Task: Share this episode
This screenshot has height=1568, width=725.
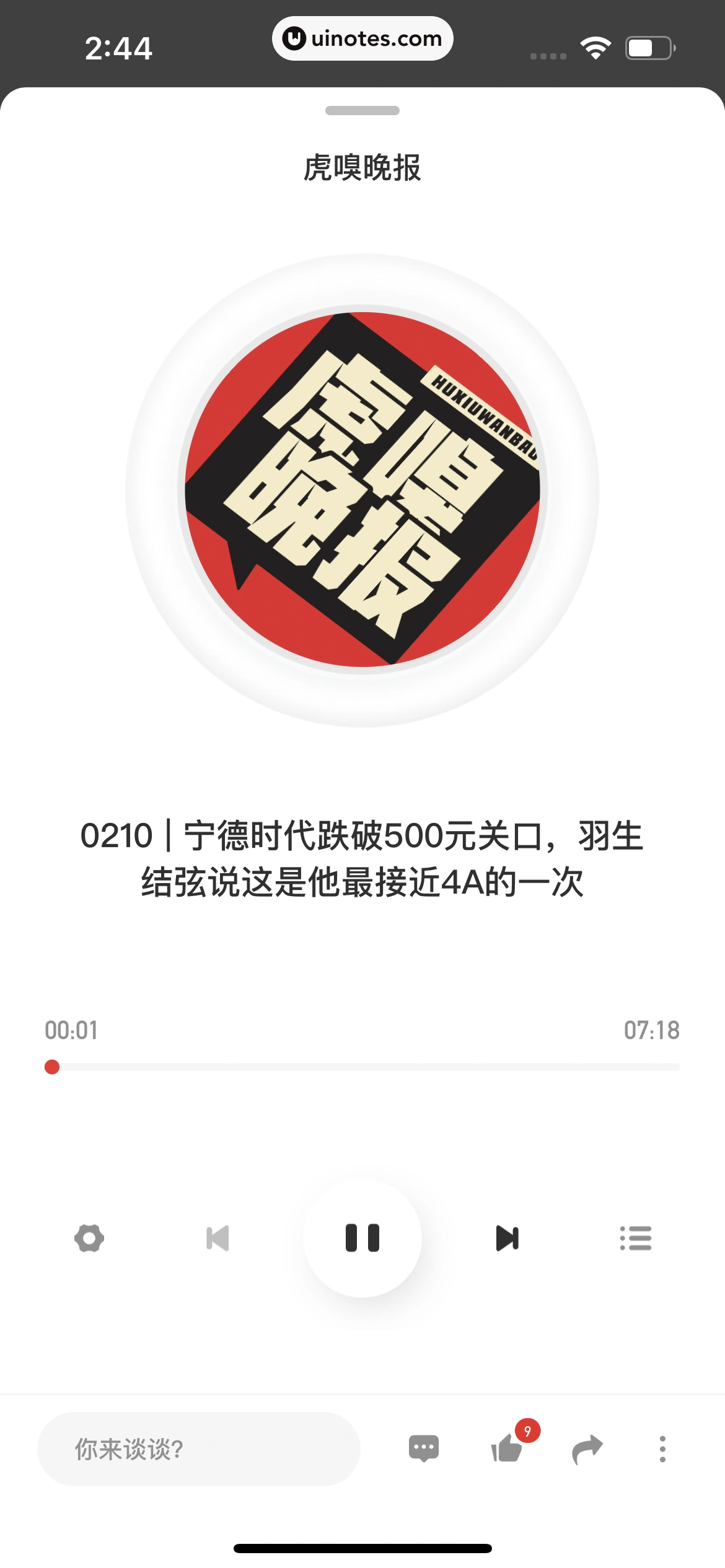Action: 587,1449
